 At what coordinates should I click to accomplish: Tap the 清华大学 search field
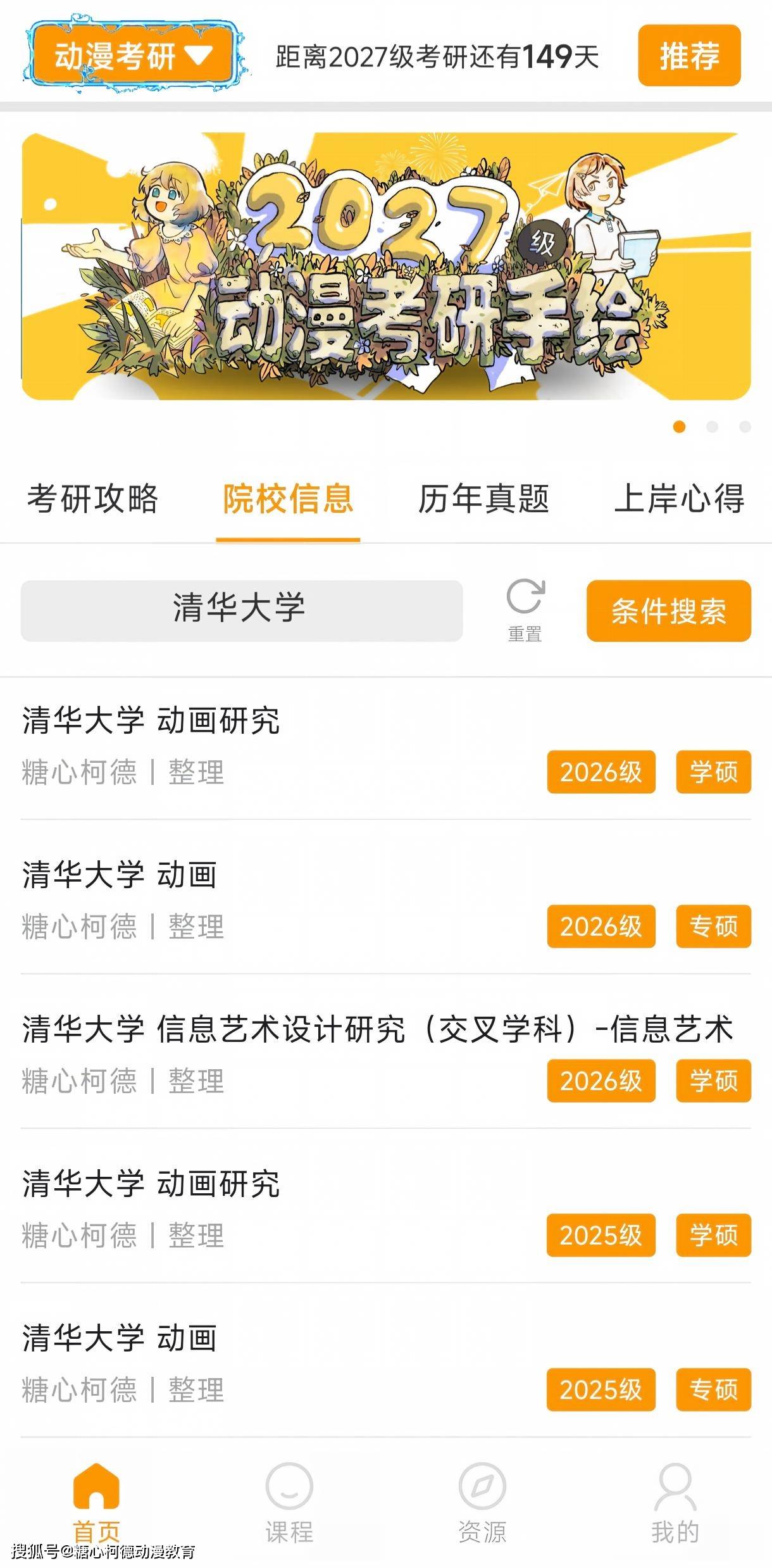coord(242,610)
